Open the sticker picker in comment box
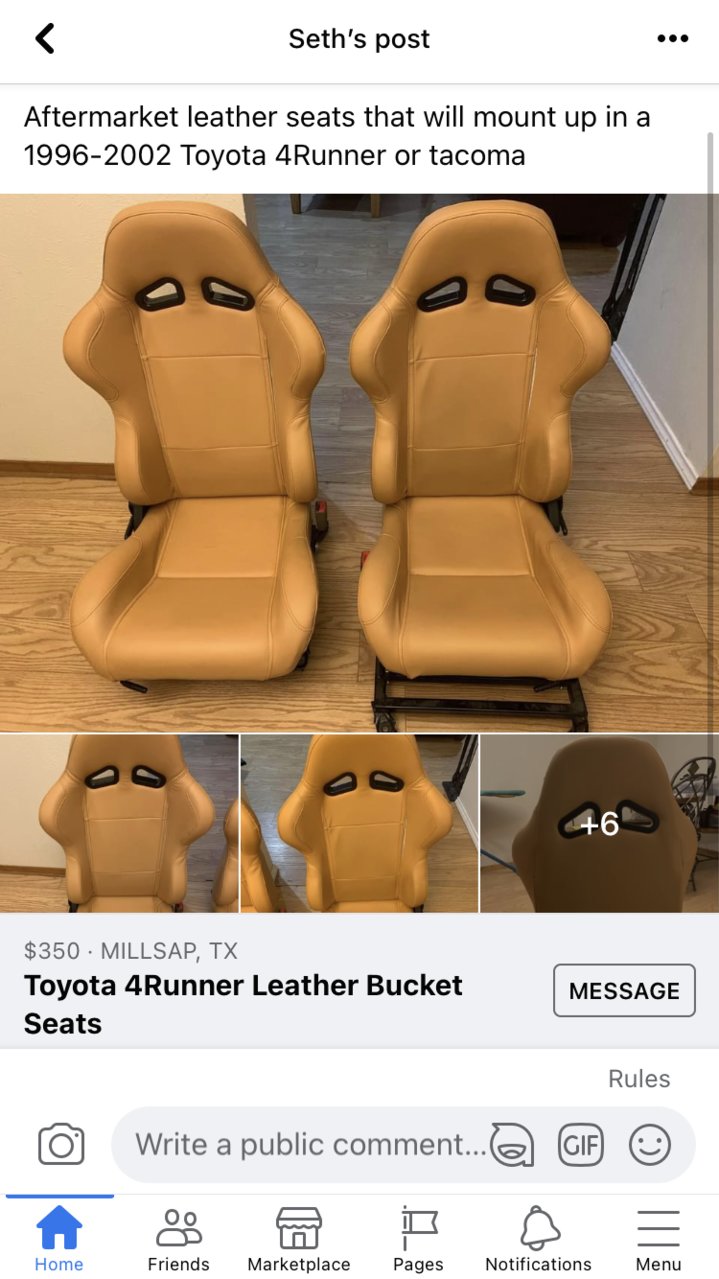719x1279 pixels. point(512,1144)
